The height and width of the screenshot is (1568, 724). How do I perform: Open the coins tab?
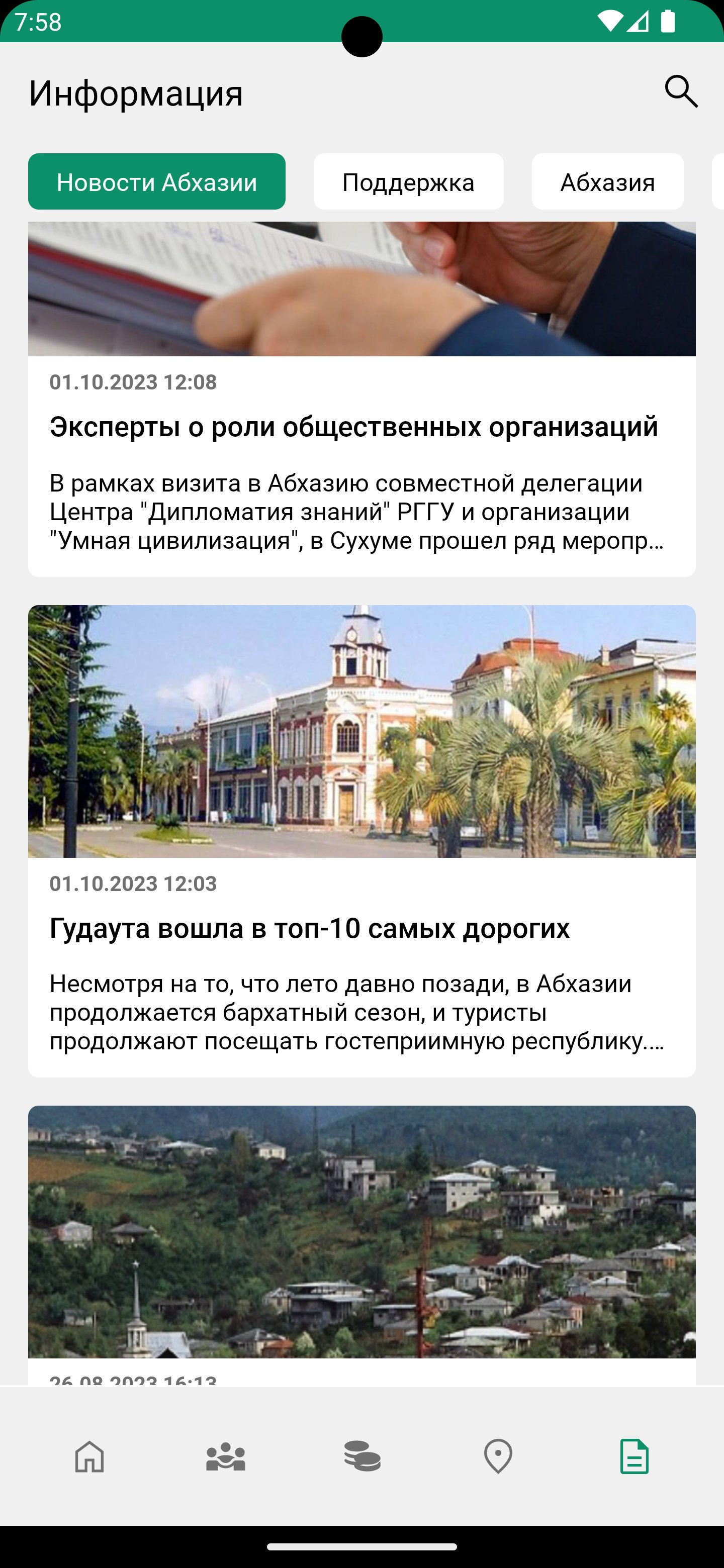[363, 1456]
